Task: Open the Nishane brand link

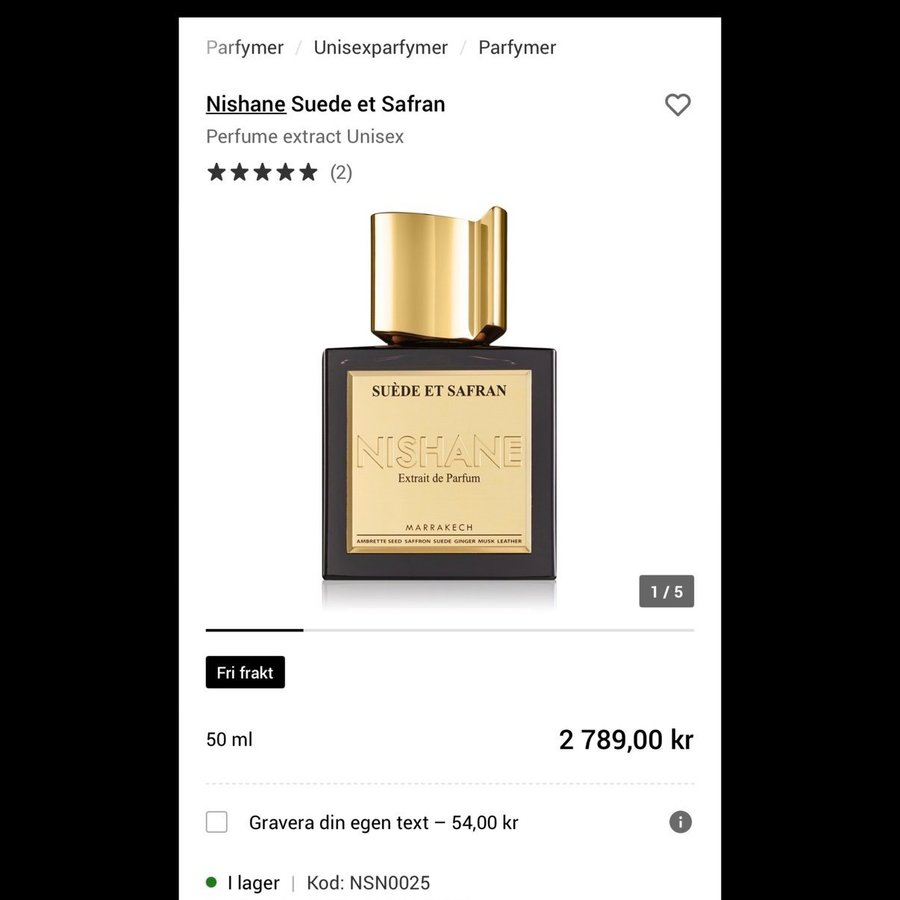Action: pos(246,104)
